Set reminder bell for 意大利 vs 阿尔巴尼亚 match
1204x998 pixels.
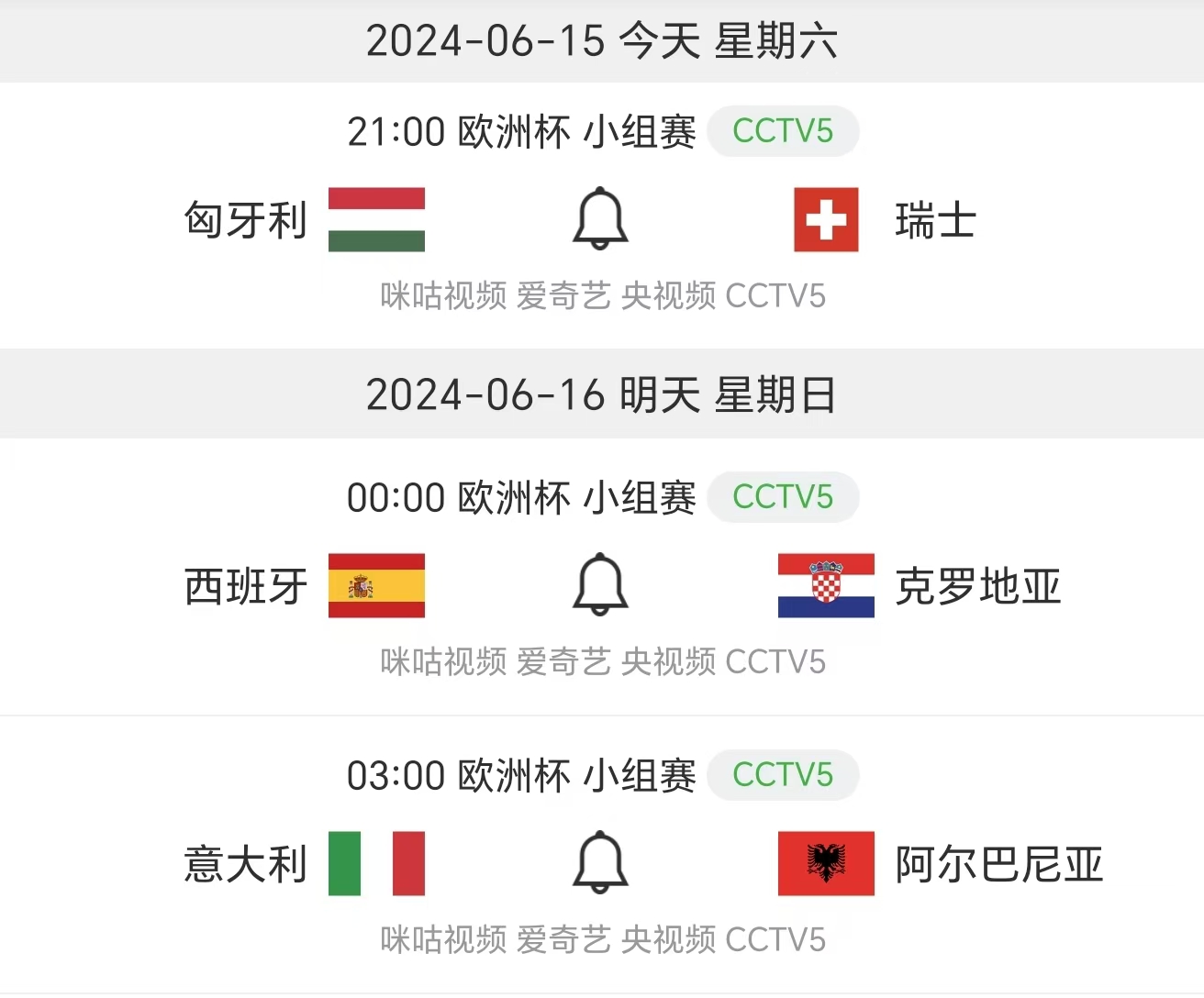[x=600, y=862]
